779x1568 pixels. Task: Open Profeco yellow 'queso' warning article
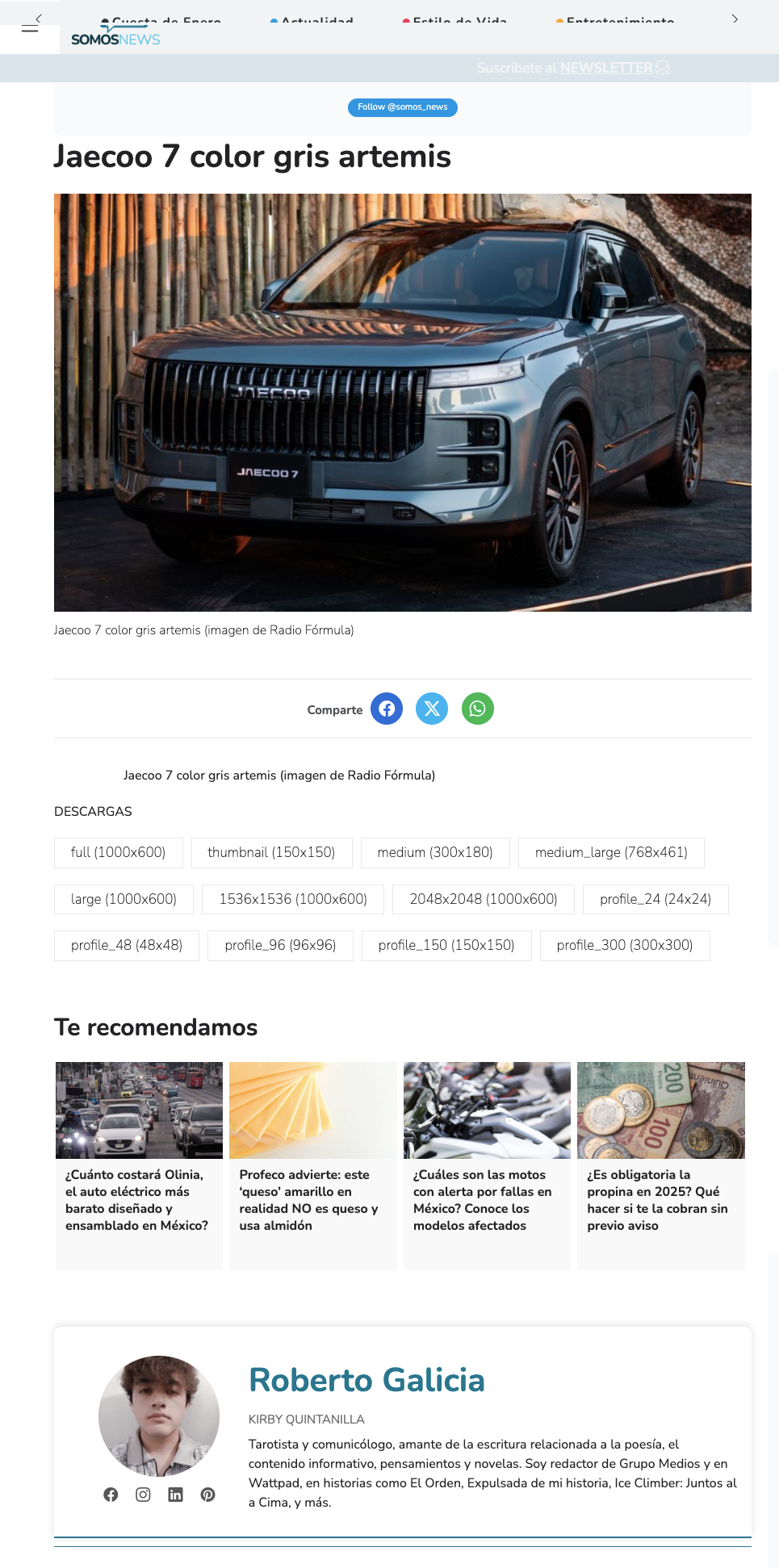[x=309, y=1199]
